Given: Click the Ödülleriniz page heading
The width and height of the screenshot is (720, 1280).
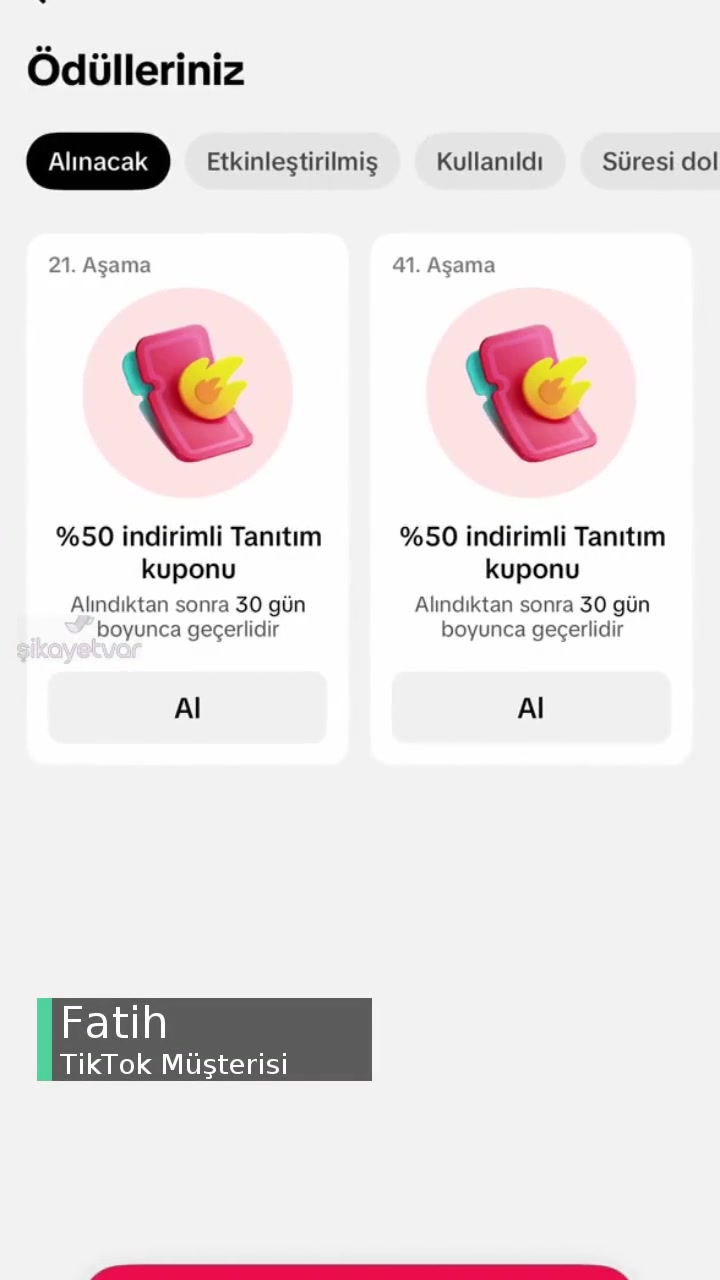Looking at the screenshot, I should [x=135, y=68].
